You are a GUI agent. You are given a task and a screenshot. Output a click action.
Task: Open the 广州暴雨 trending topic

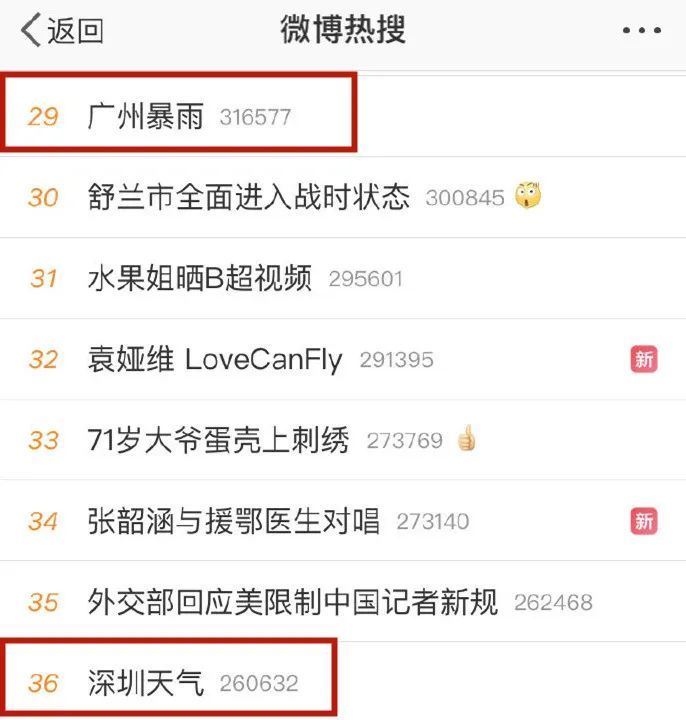(x=146, y=117)
